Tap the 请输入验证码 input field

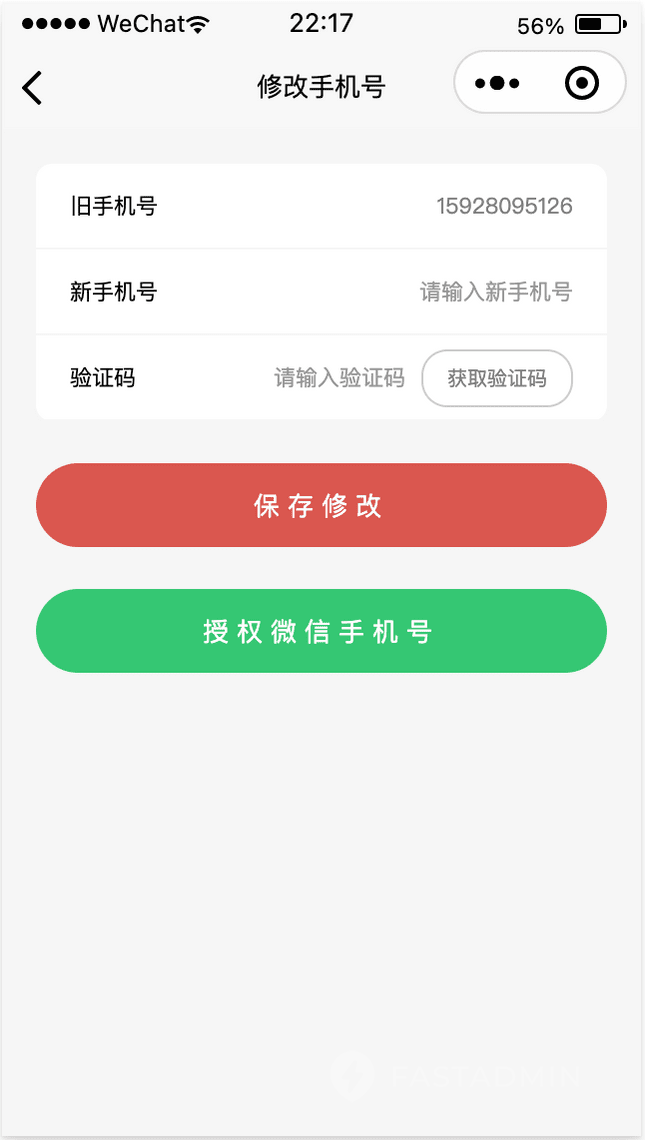click(x=339, y=378)
